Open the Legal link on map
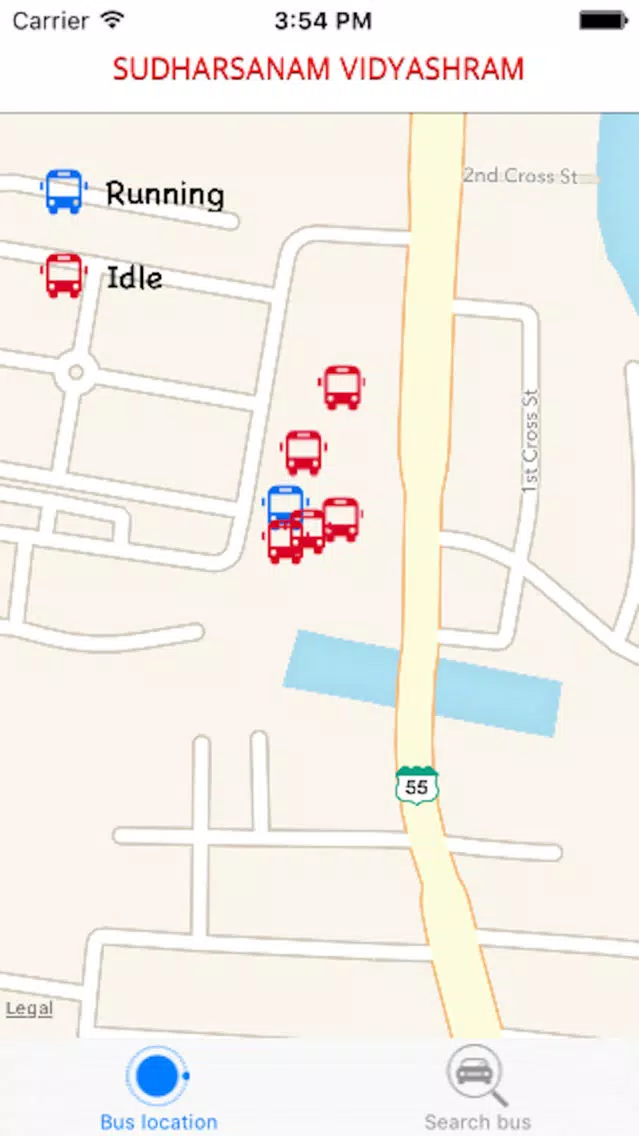Viewport: 639px width, 1136px height. (29, 1008)
